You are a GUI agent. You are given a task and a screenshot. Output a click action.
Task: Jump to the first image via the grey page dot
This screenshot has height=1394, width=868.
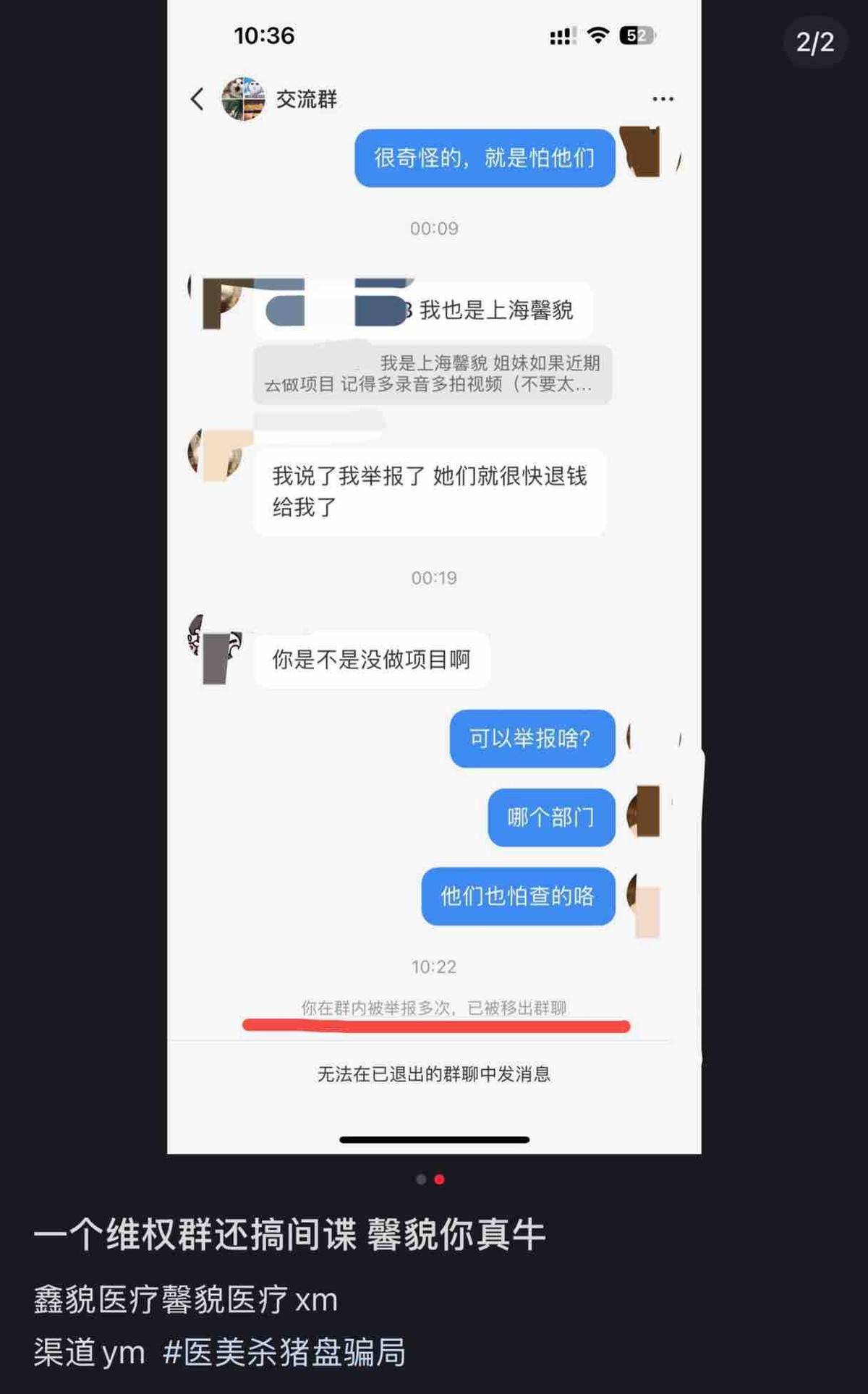(x=421, y=1179)
